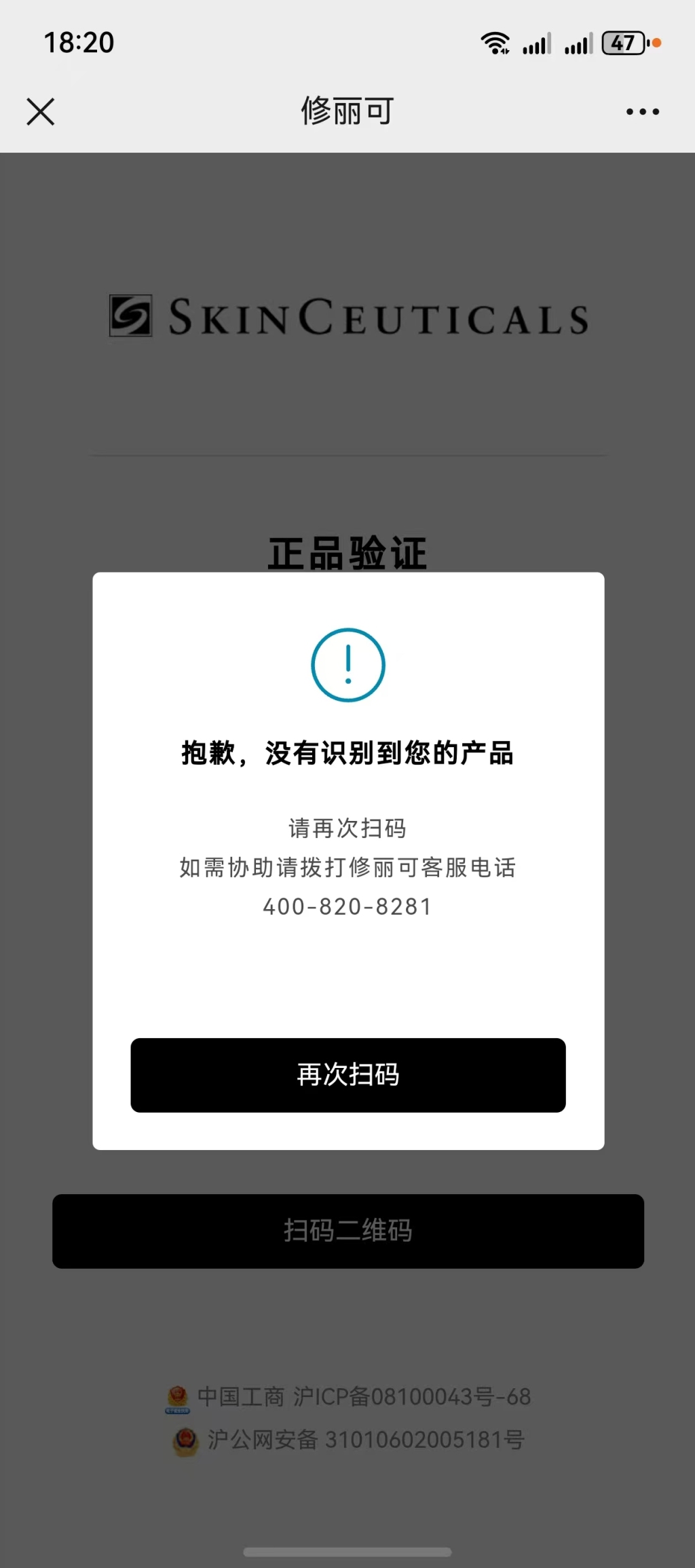The width and height of the screenshot is (695, 1568).
Task: Tap the left cellular signal bars icon
Action: 537,43
